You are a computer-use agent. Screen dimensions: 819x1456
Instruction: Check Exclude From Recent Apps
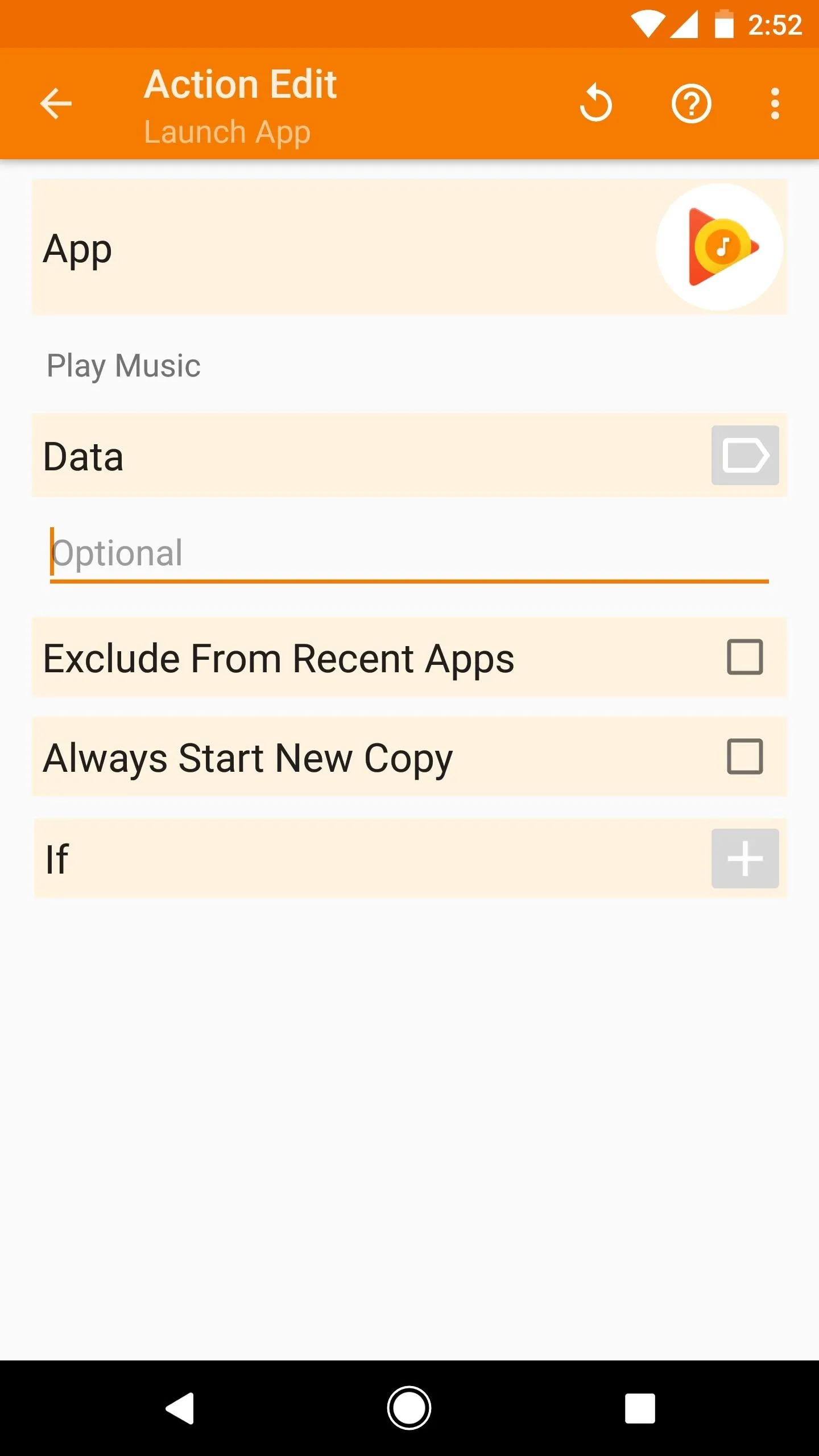tap(744, 657)
